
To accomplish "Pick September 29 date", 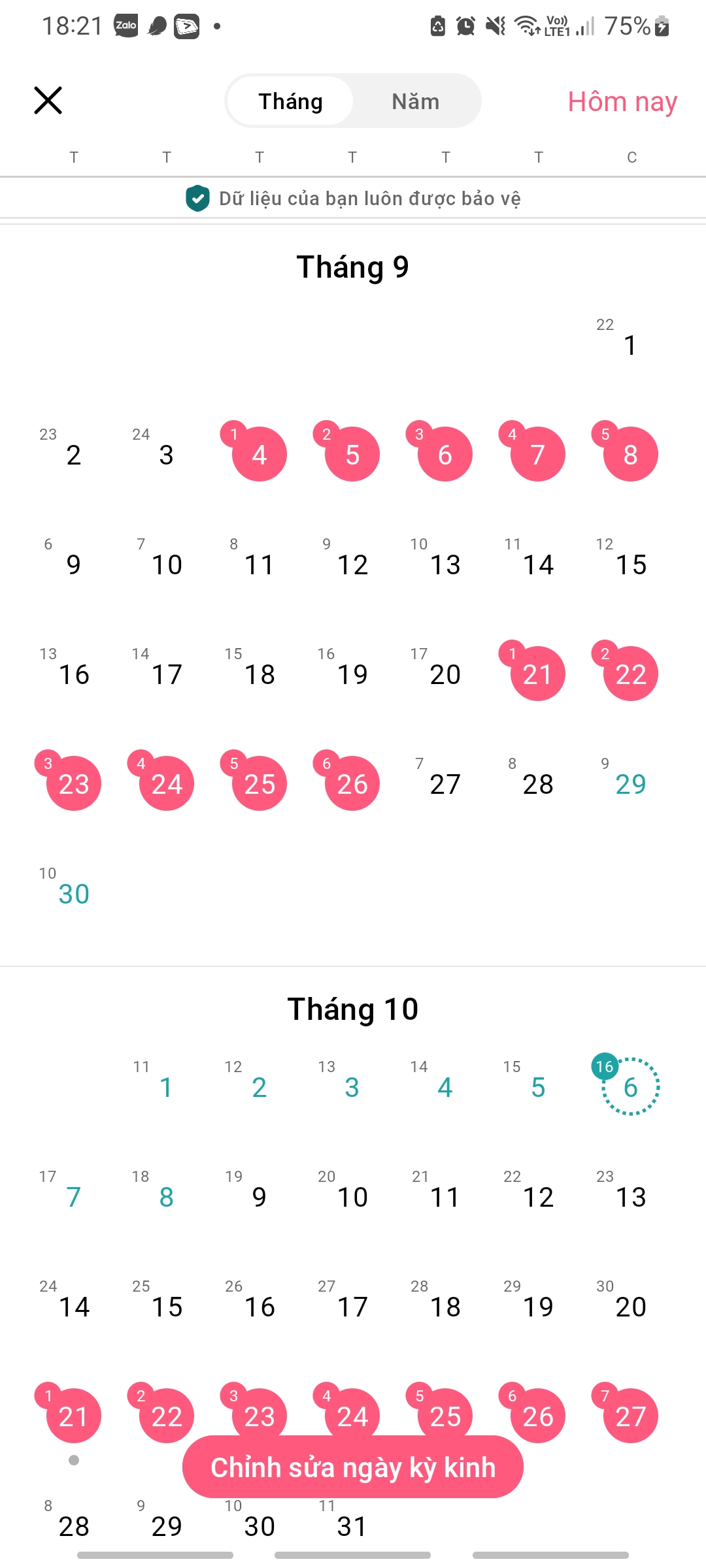I will [631, 784].
